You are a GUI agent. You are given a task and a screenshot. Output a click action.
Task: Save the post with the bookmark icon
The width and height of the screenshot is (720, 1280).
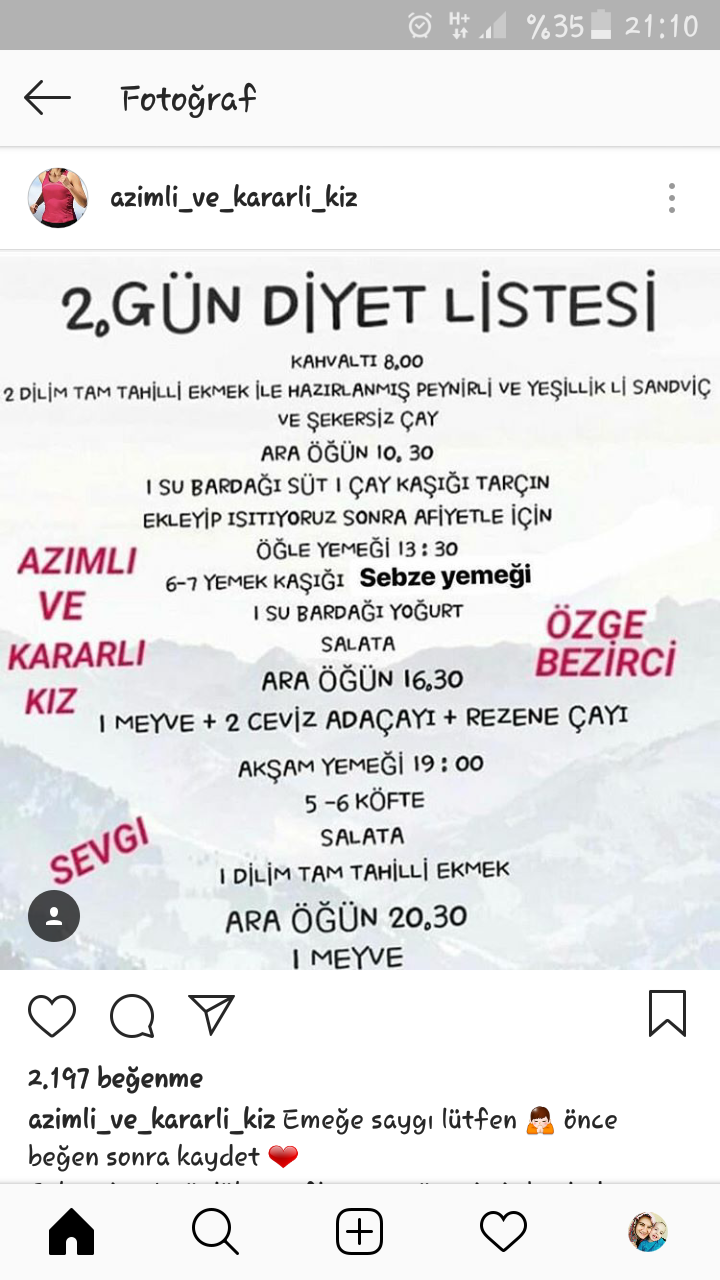(667, 1014)
